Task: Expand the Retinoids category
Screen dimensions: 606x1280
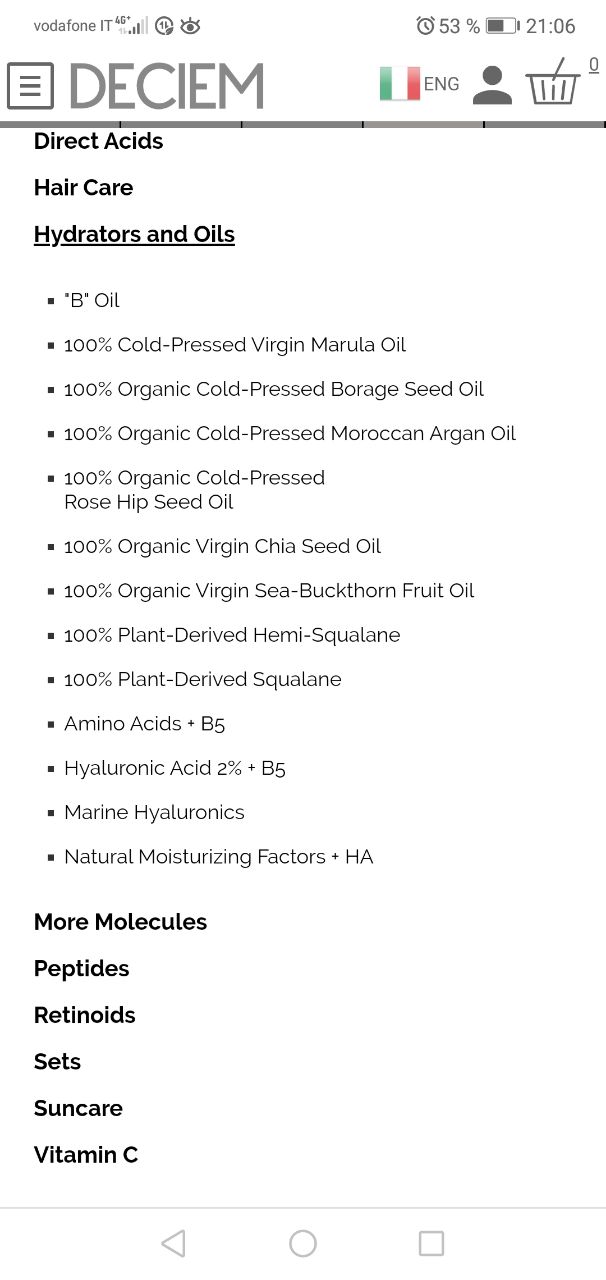Action: (x=85, y=1015)
